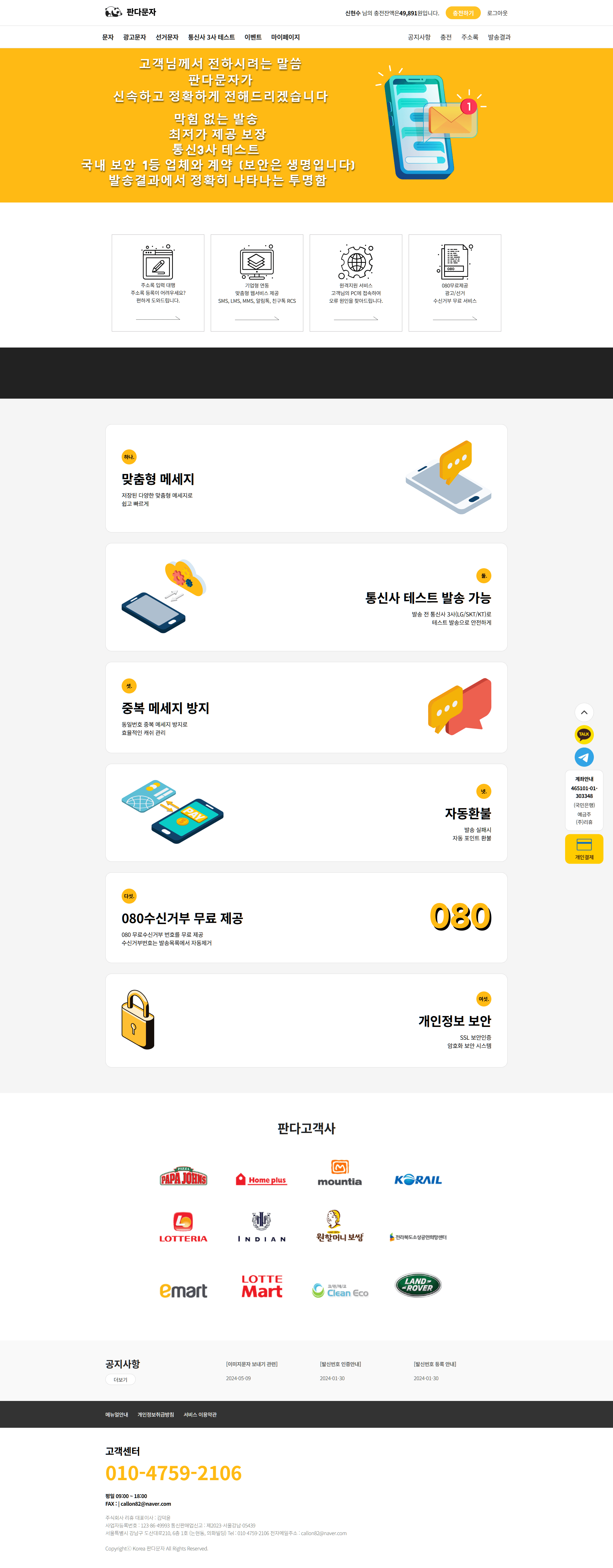Open the 문자 menu
Screen dimensions: 613x1568
click(x=108, y=37)
